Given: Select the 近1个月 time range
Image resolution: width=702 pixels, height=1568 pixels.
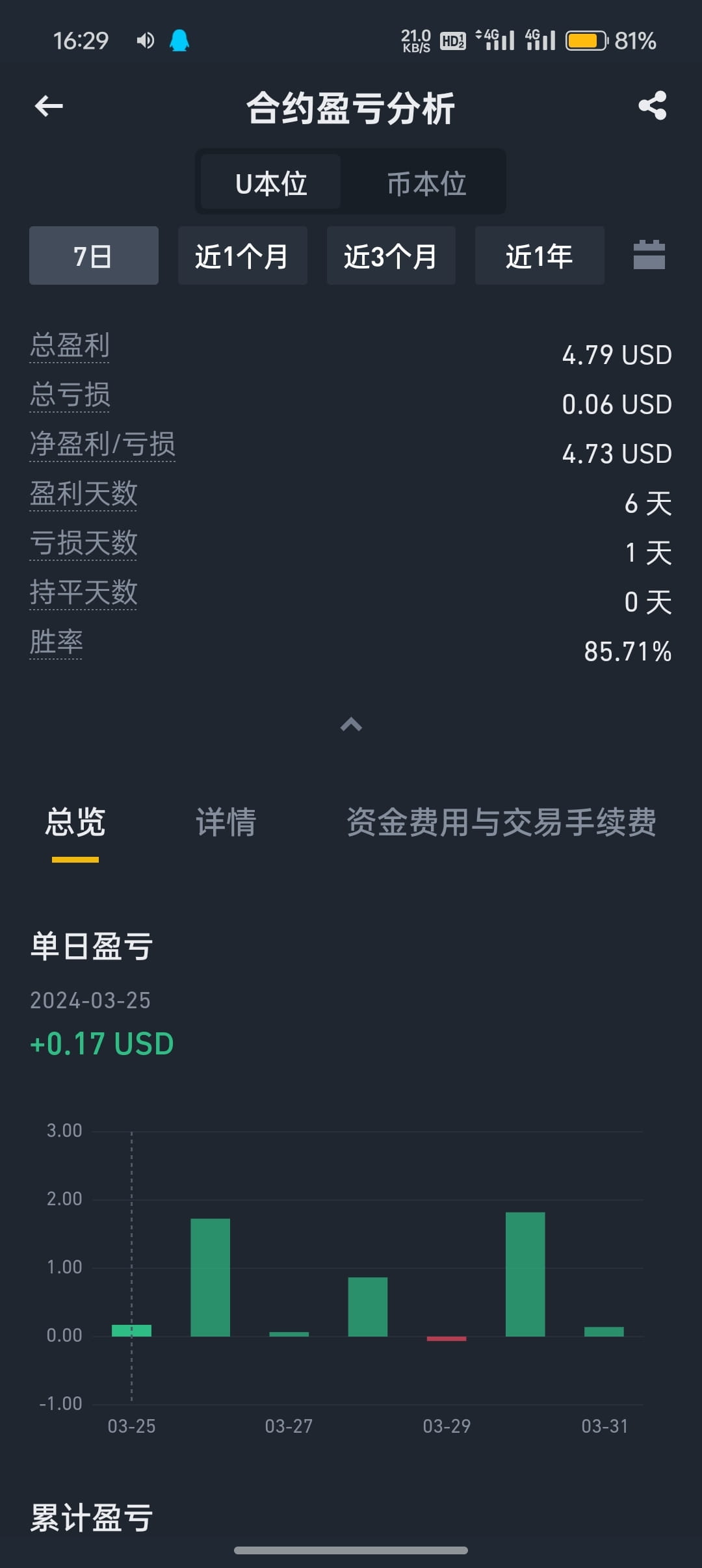Looking at the screenshot, I should (x=242, y=255).
